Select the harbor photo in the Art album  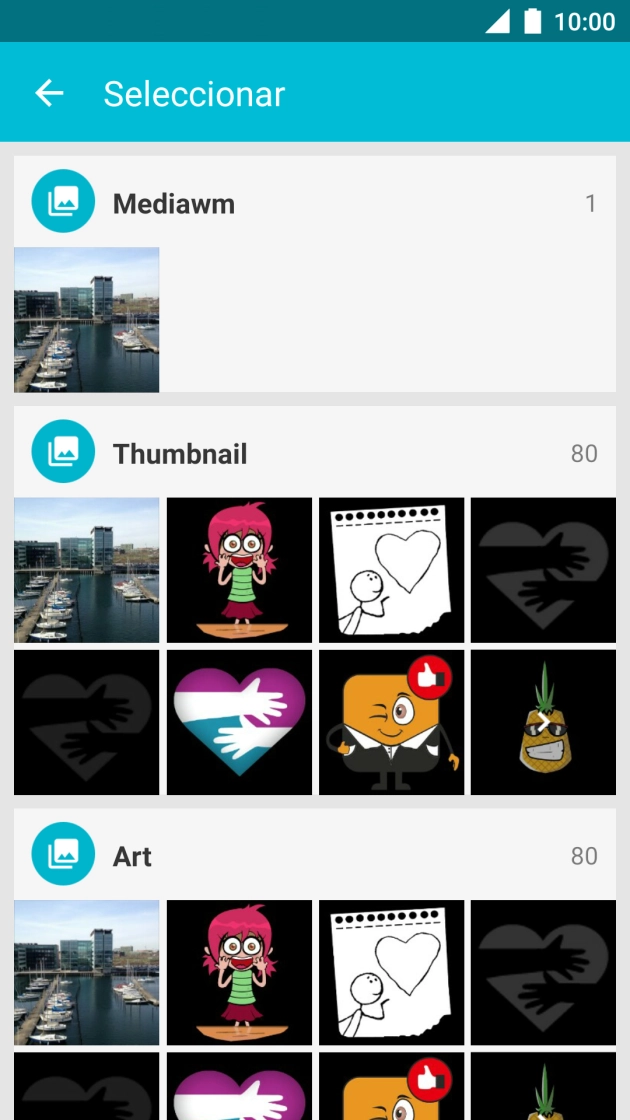(87, 972)
